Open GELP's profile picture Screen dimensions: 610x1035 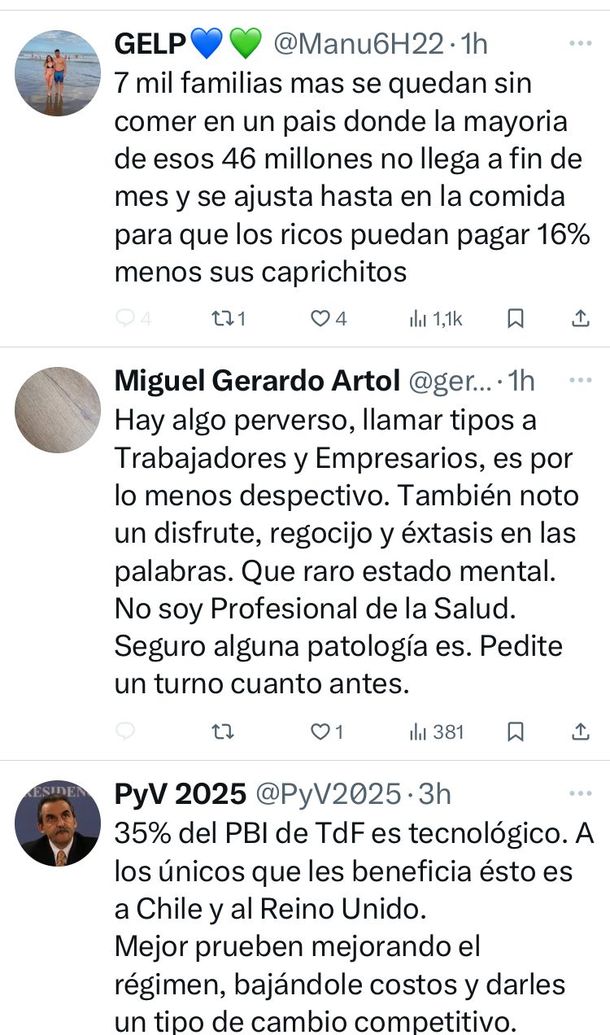(58, 73)
